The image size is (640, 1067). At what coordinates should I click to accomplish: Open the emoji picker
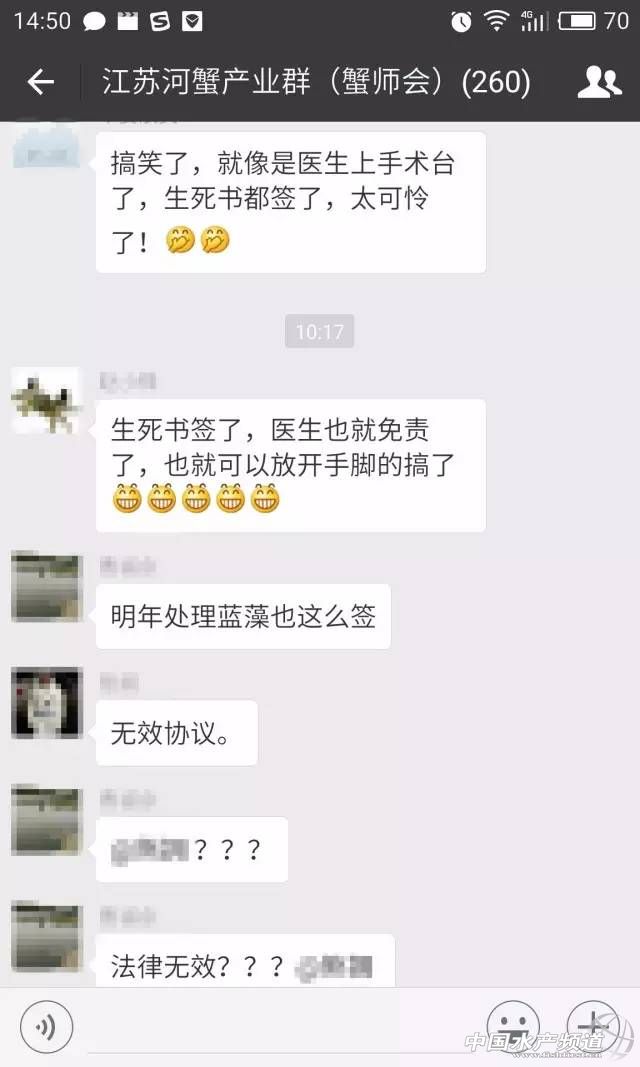pos(513,1027)
